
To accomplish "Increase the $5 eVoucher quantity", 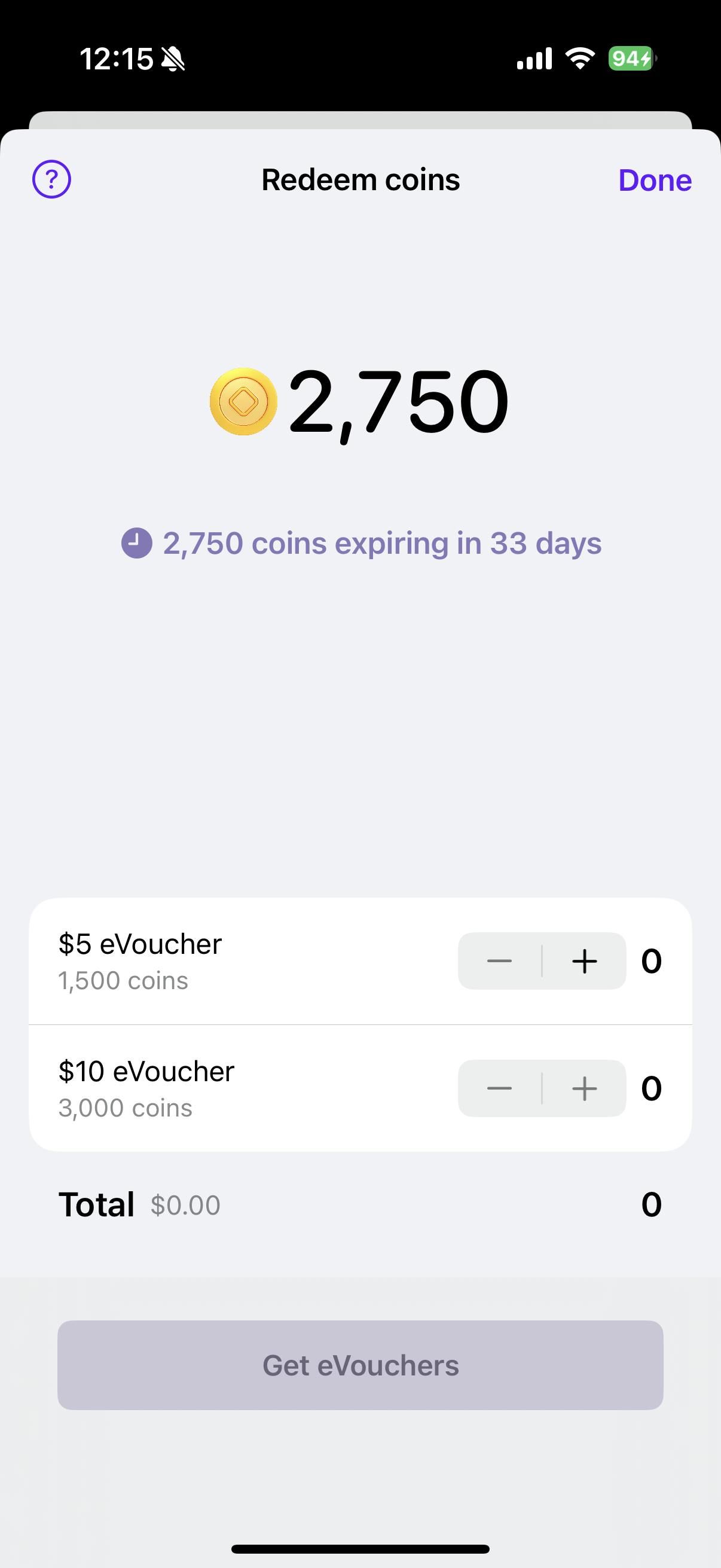I will pyautogui.click(x=584, y=961).
